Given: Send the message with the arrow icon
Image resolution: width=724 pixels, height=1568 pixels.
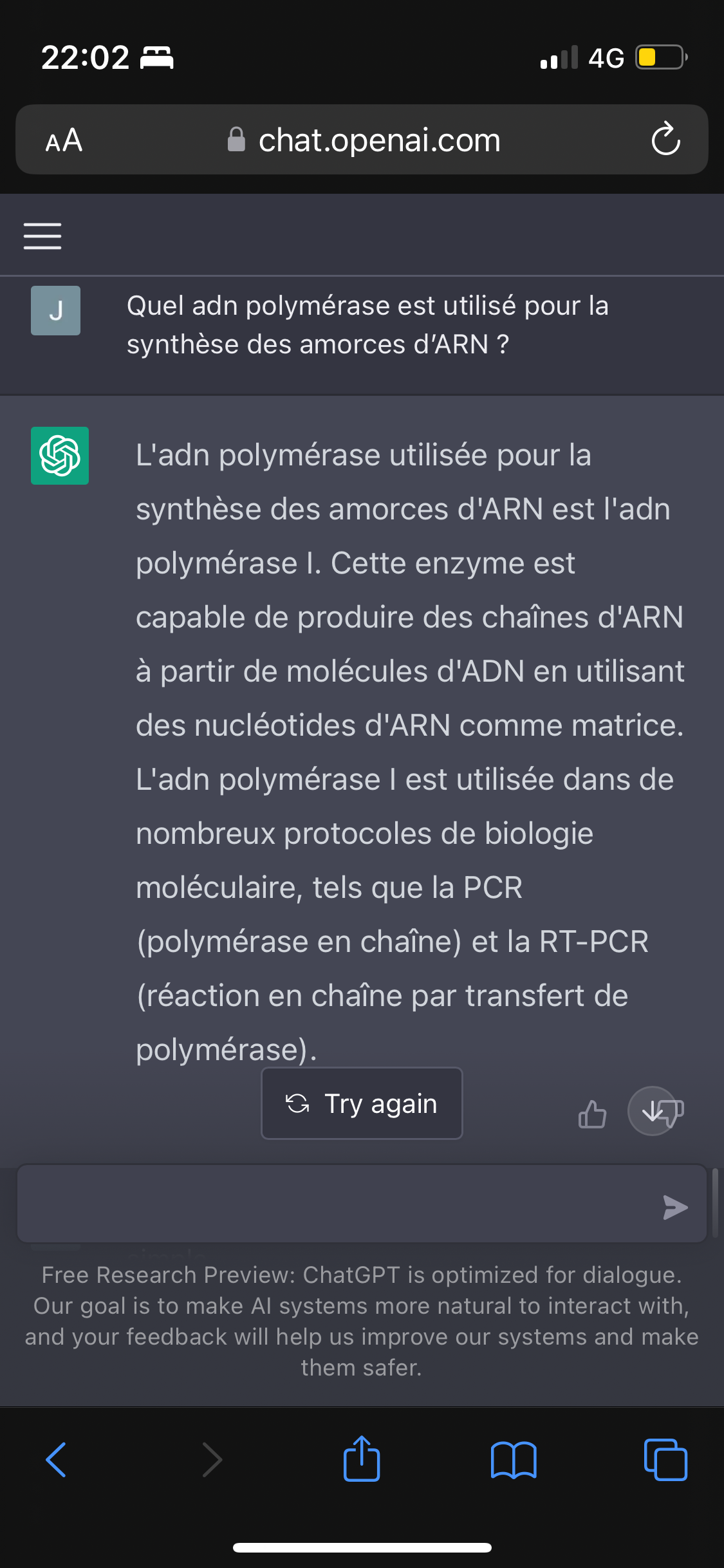Looking at the screenshot, I should click(675, 1207).
